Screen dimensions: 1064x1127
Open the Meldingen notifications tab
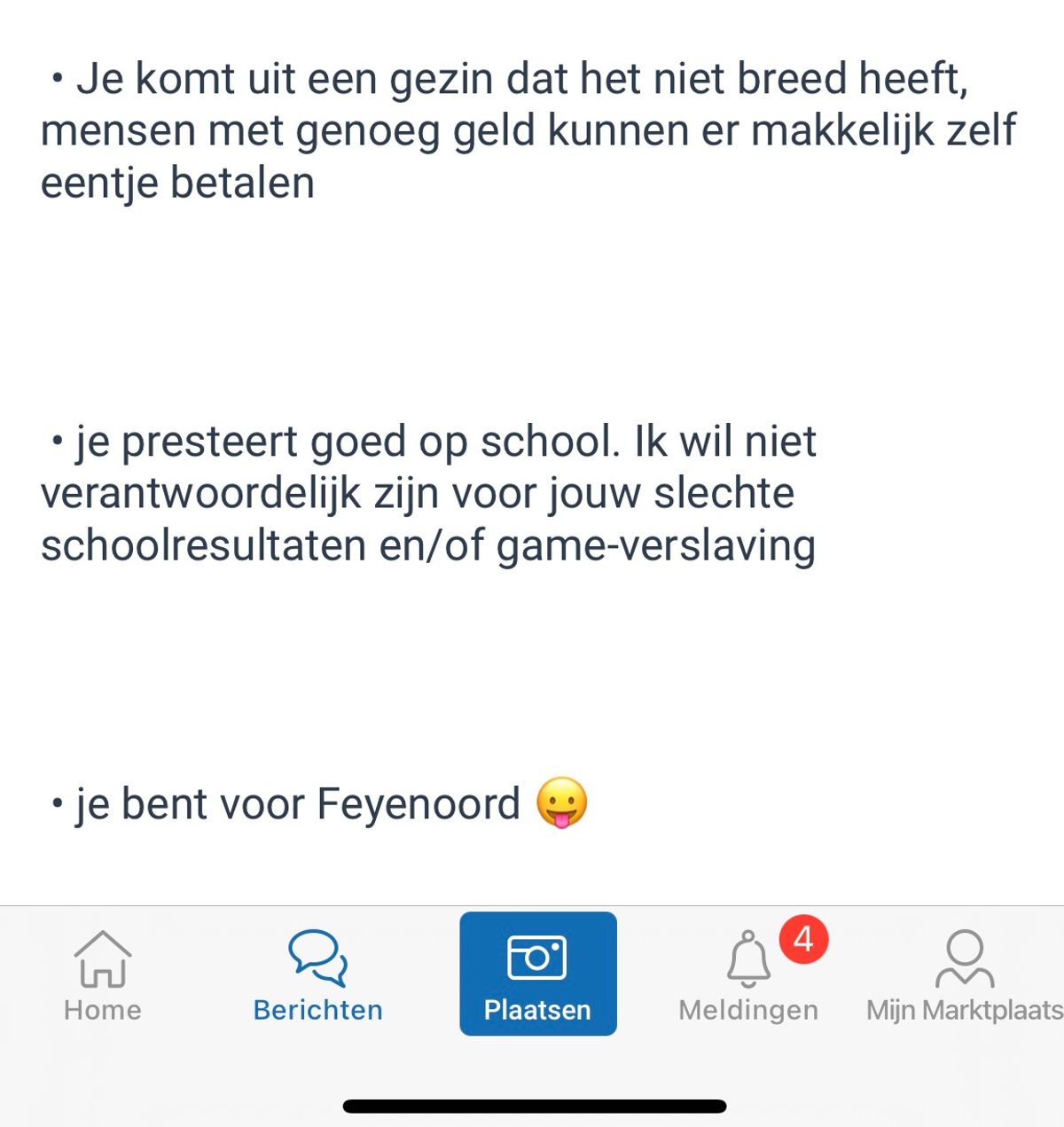click(748, 975)
